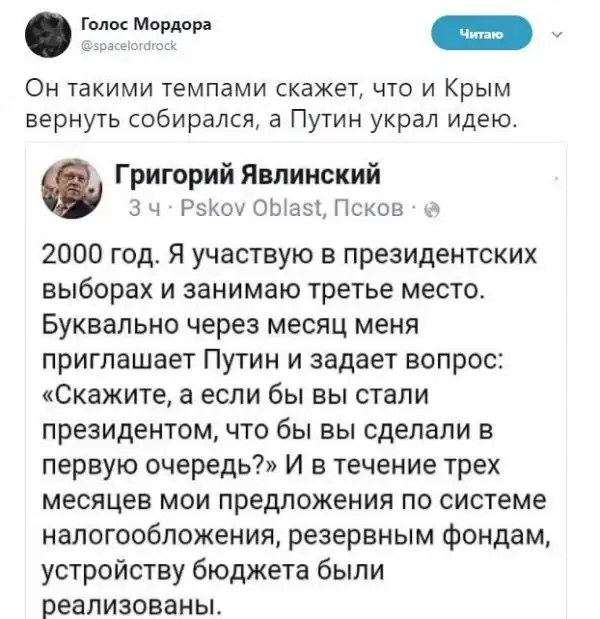This screenshot has width=600, height=619.
Task: Open the attached Явлинский post image
Action: point(302,380)
